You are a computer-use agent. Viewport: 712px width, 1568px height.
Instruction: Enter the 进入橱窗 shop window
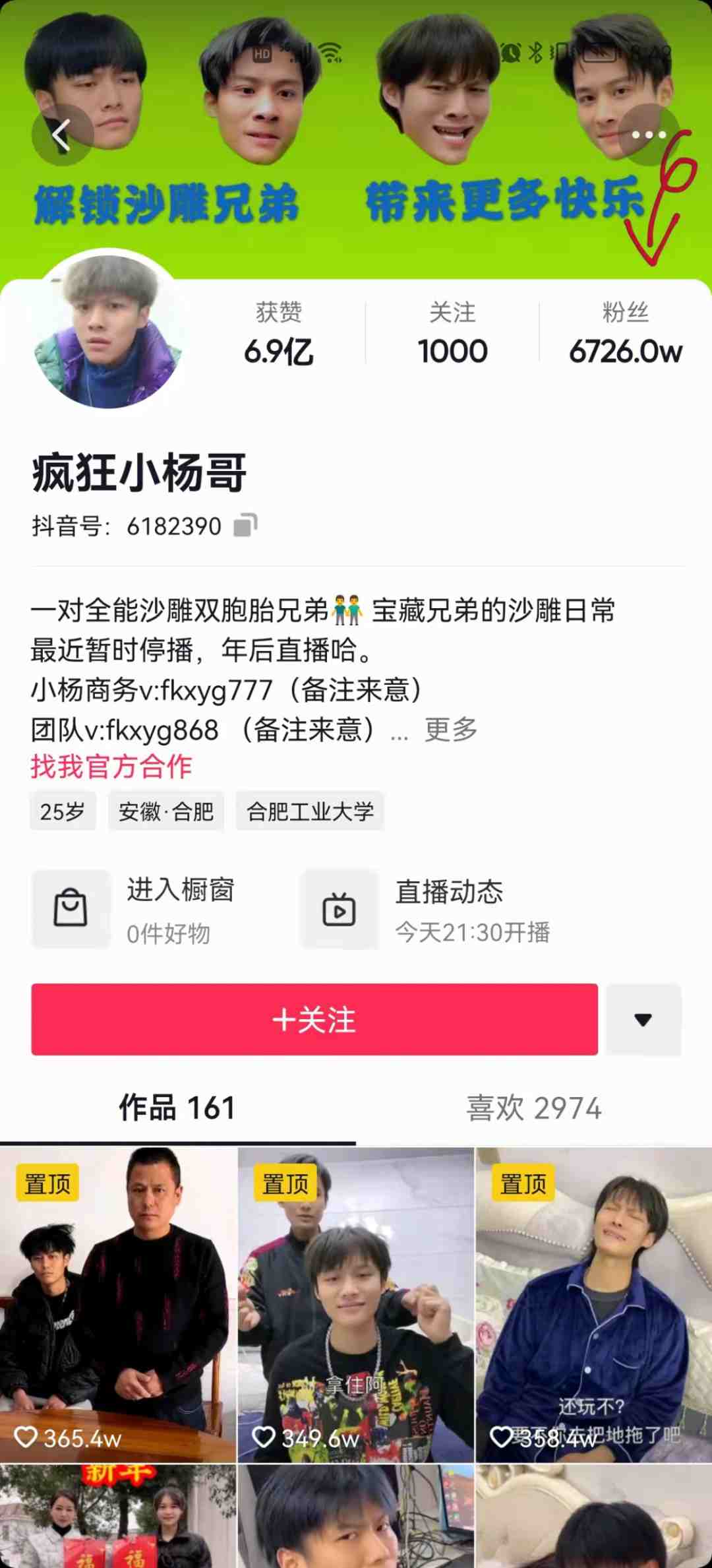(x=134, y=910)
